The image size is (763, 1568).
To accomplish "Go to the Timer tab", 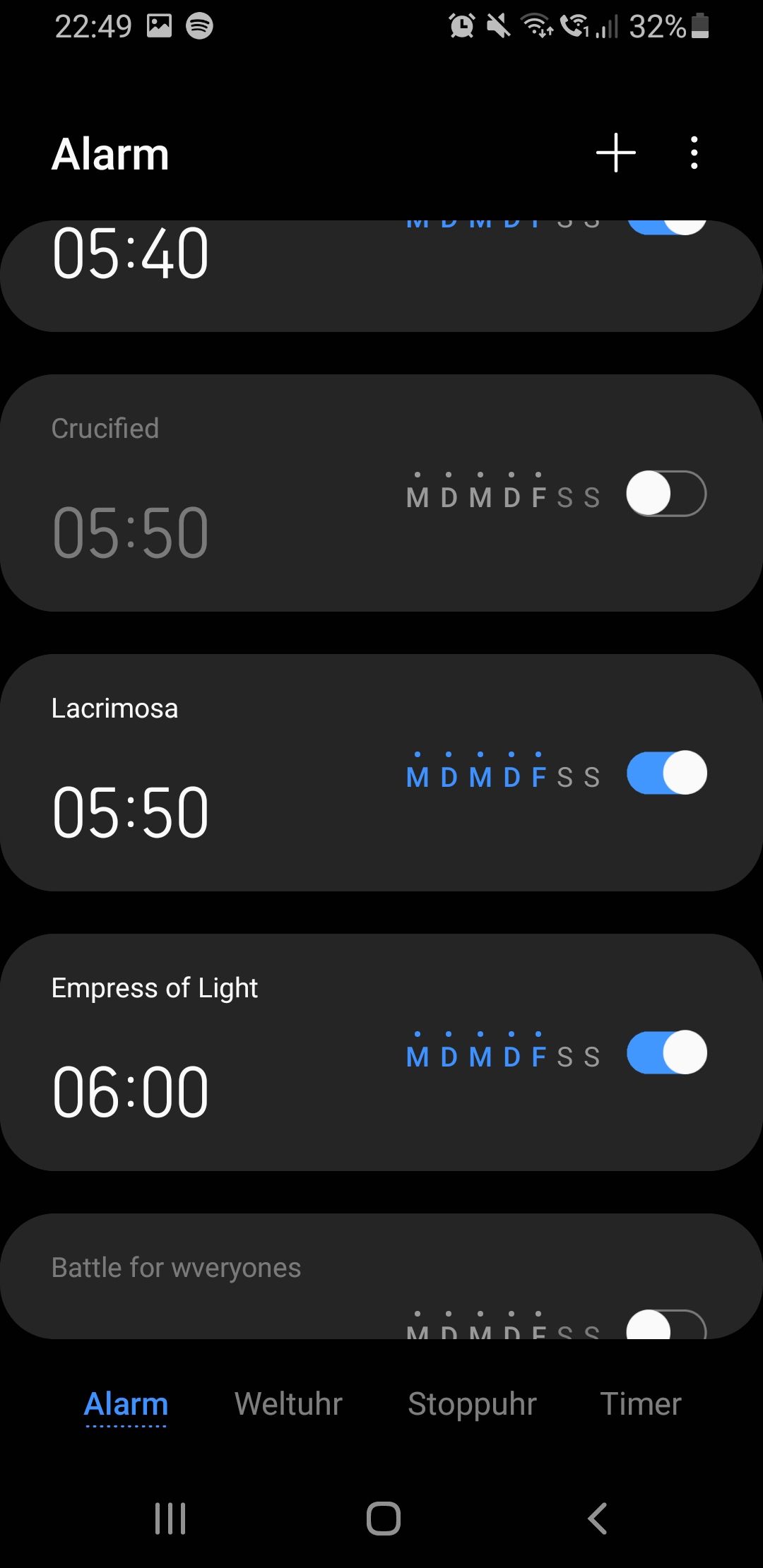I will (x=640, y=1404).
